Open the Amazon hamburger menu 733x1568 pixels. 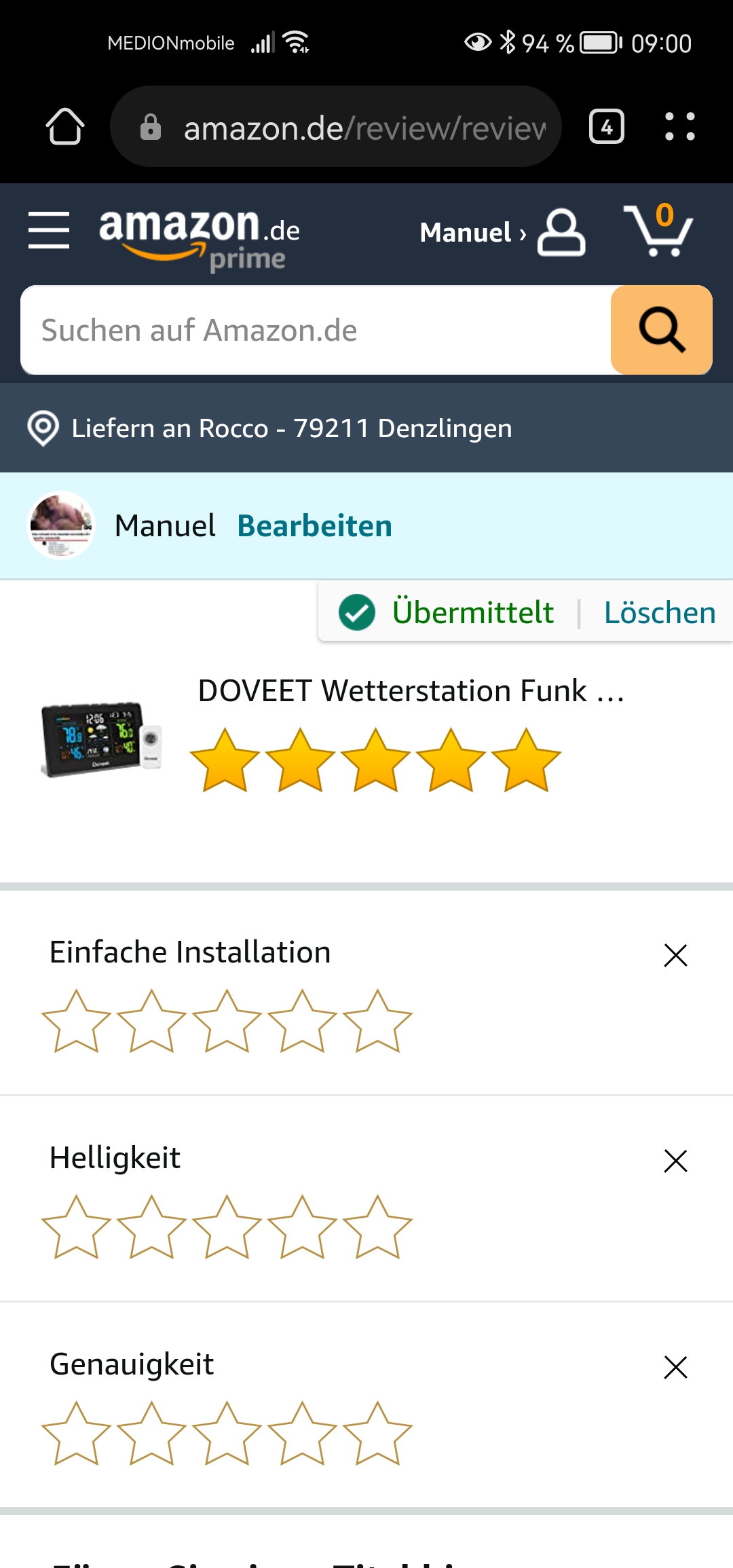(x=49, y=230)
